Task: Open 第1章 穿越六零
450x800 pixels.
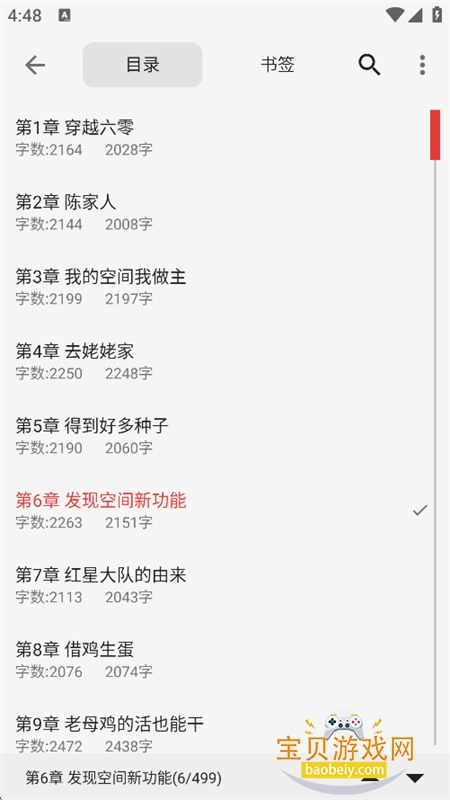Action: pyautogui.click(x=217, y=137)
